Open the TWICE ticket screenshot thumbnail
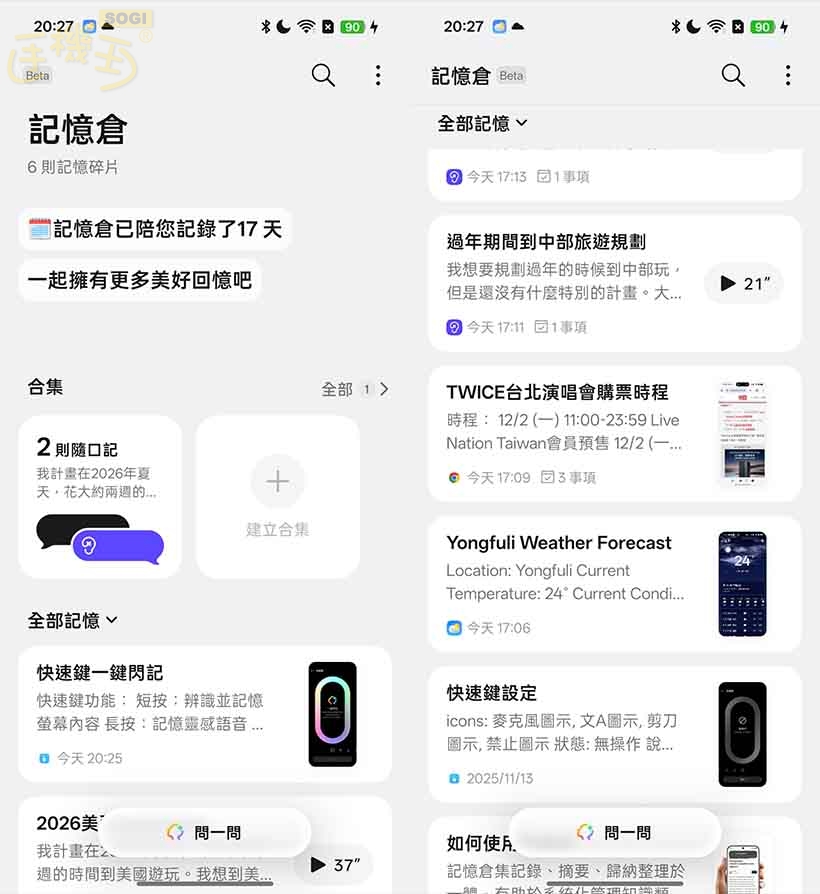Viewport: 820px width, 894px height. coord(744,433)
